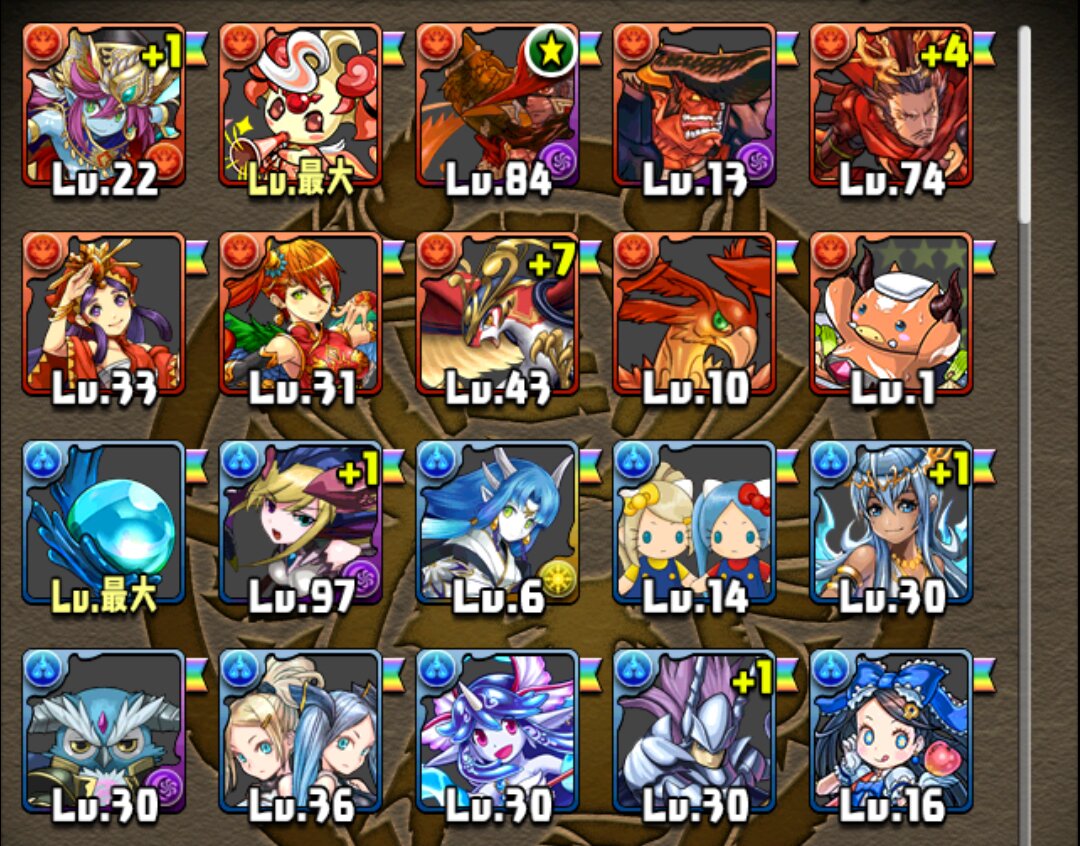Open the Lv.36 twin girls water card

(301, 730)
